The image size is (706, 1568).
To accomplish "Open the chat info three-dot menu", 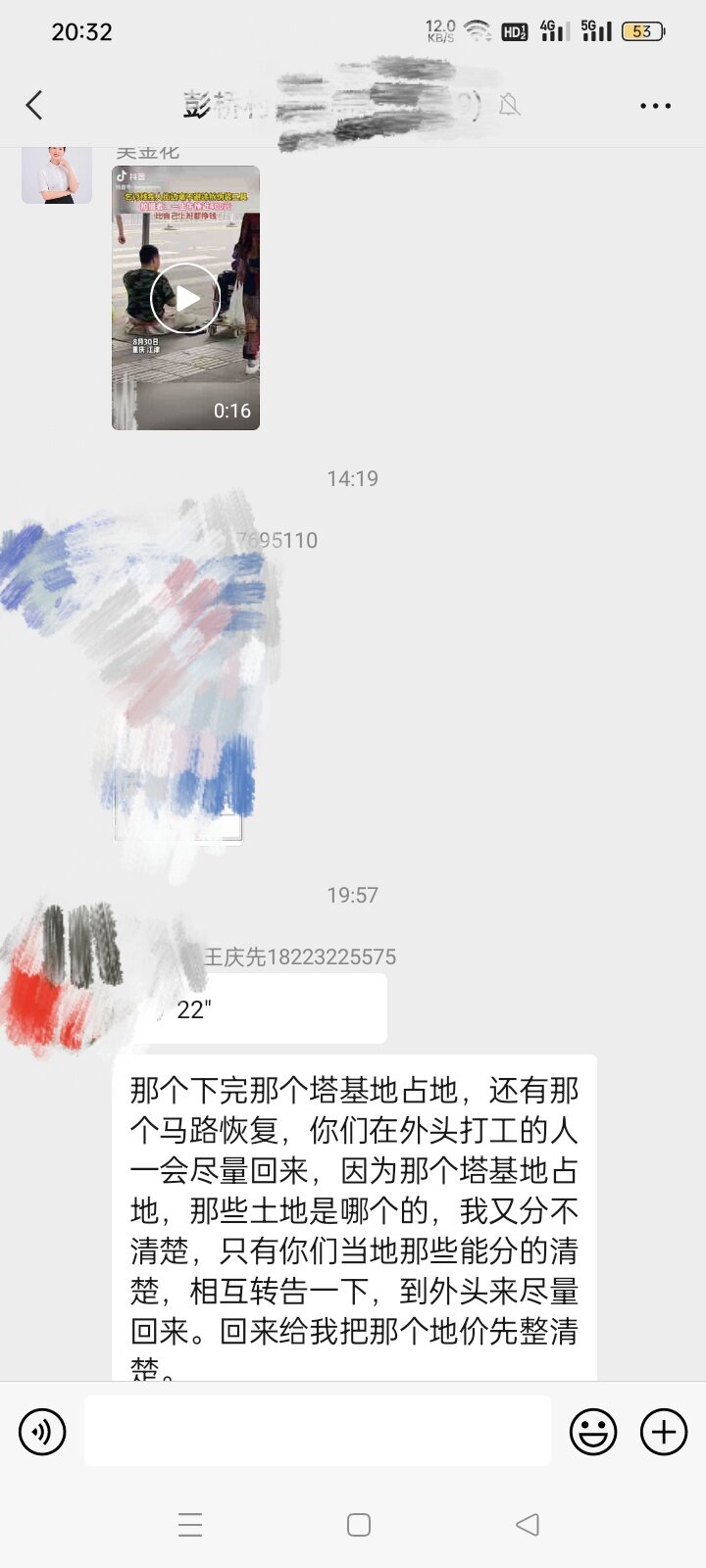I will click(x=655, y=105).
